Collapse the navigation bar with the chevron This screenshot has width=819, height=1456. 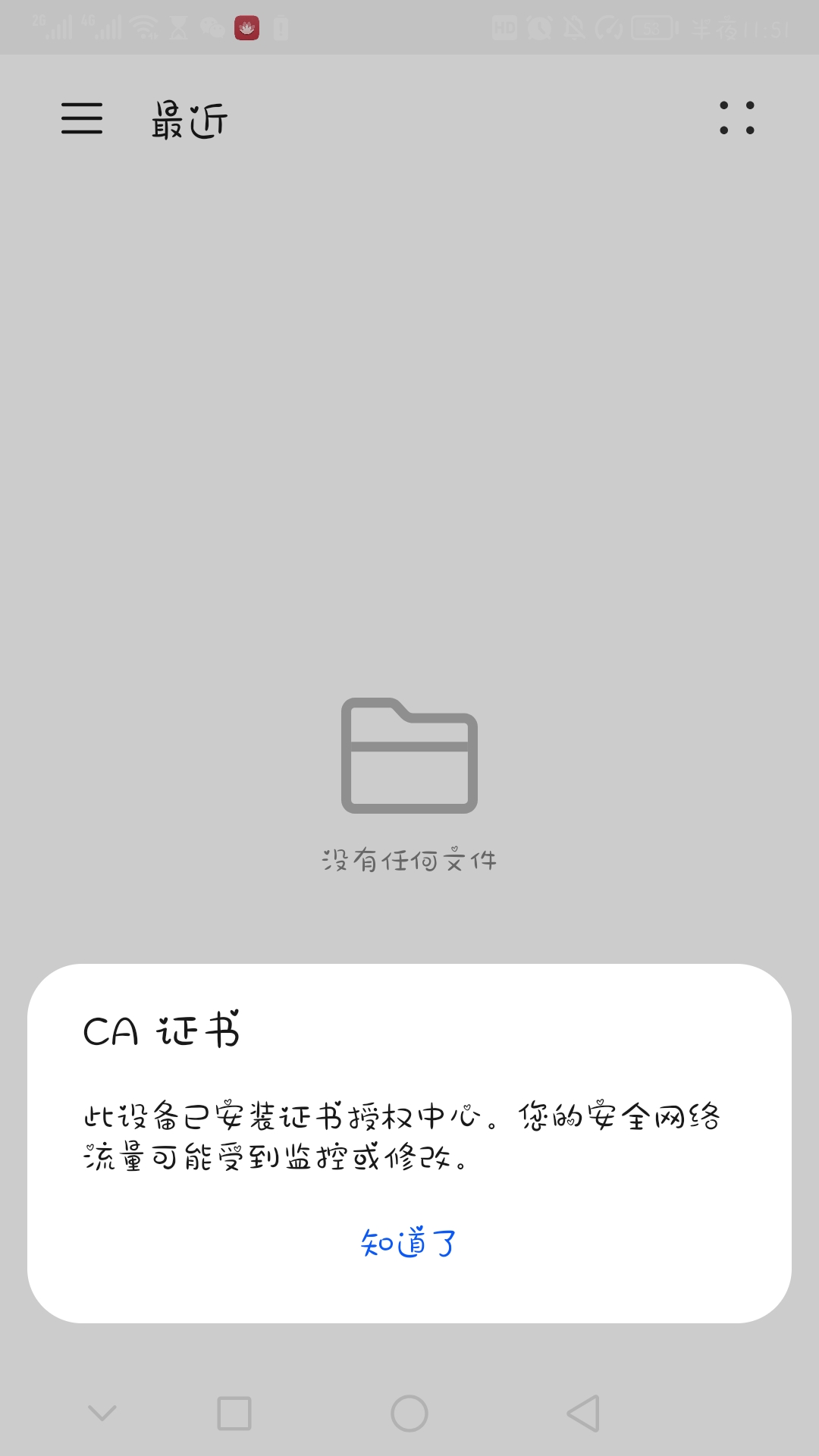[x=102, y=1412]
